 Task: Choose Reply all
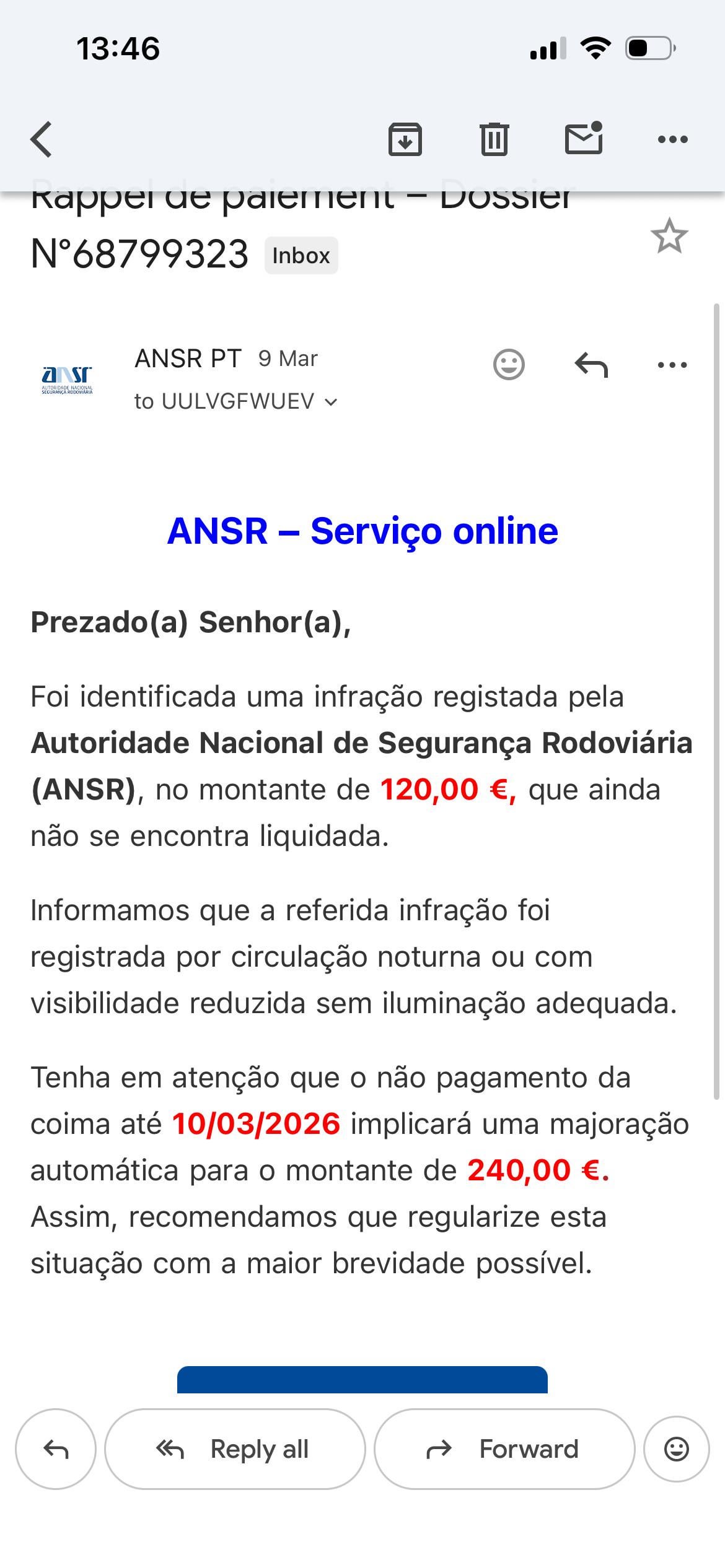coord(235,1449)
